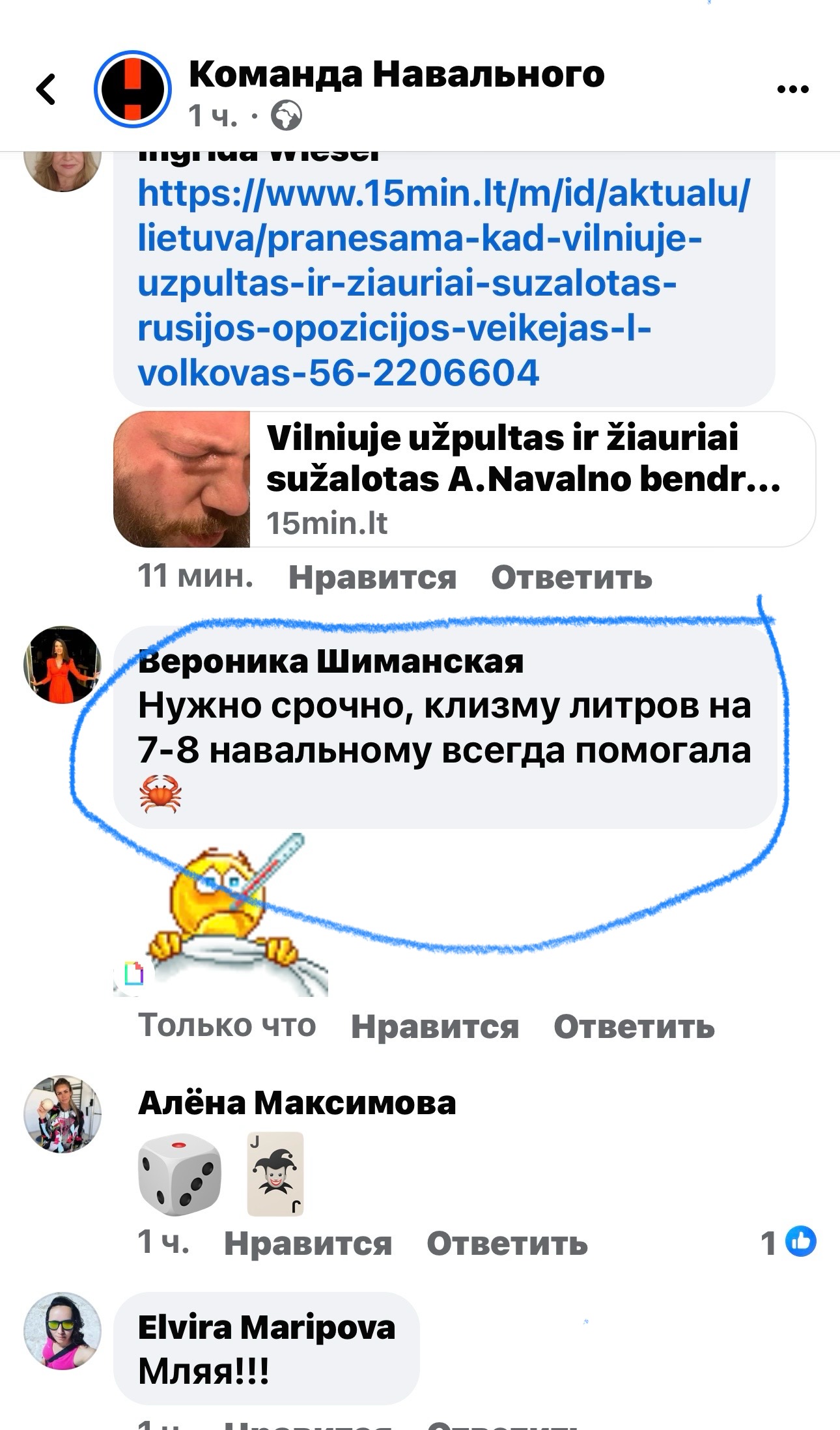Open Алёна Максимова's profile name
Screen dimensions: 840x1430
coord(297,1102)
